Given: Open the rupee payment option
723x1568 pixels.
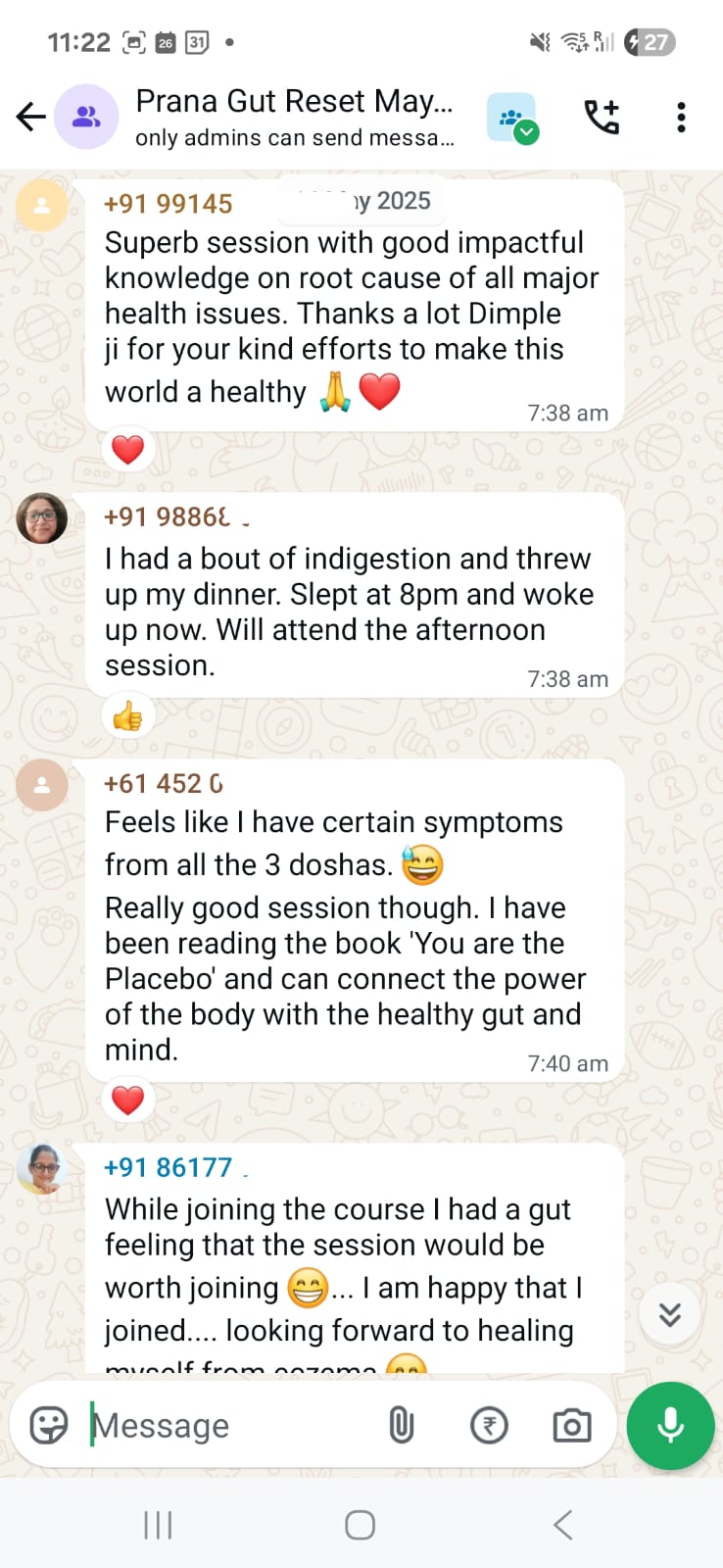Looking at the screenshot, I should [489, 1425].
